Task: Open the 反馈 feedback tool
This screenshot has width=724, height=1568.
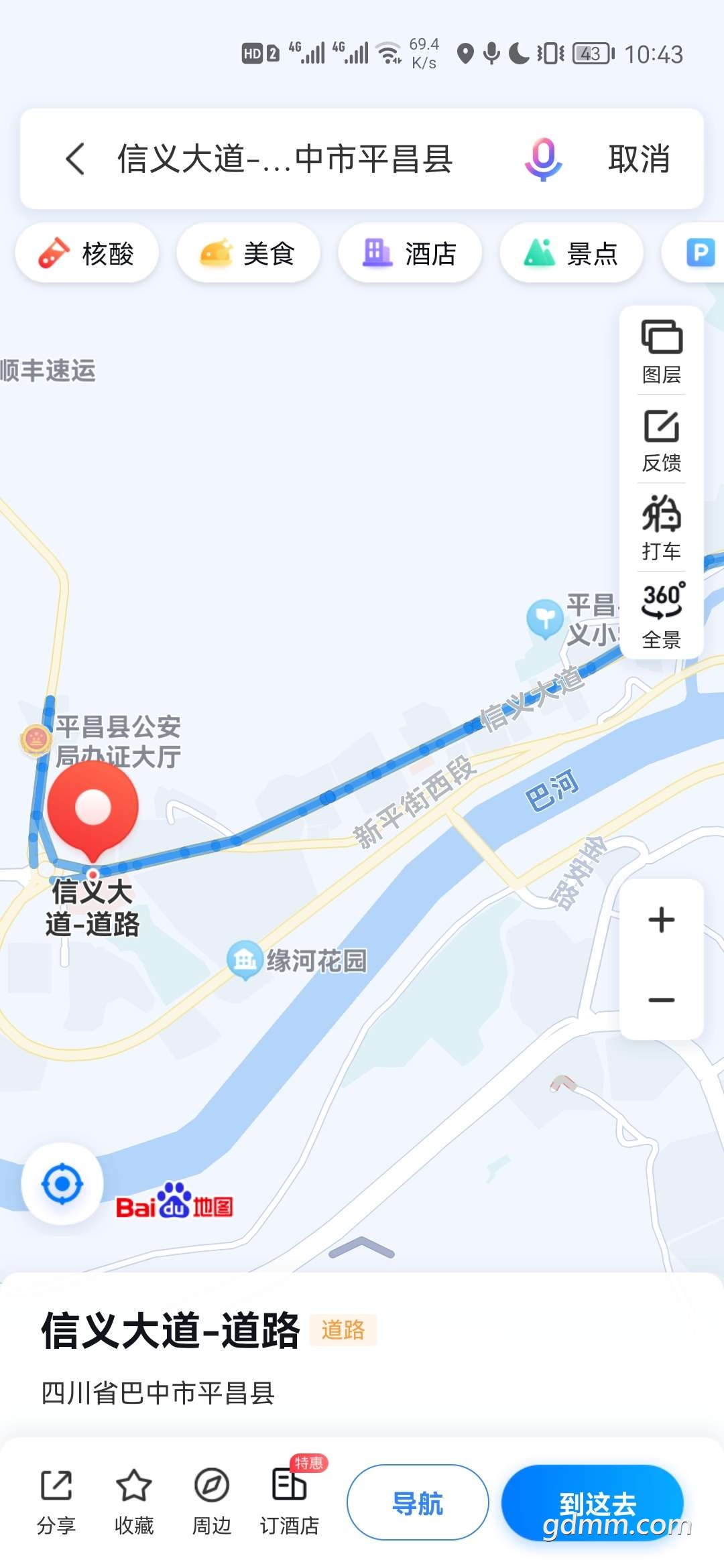Action: 662,440
